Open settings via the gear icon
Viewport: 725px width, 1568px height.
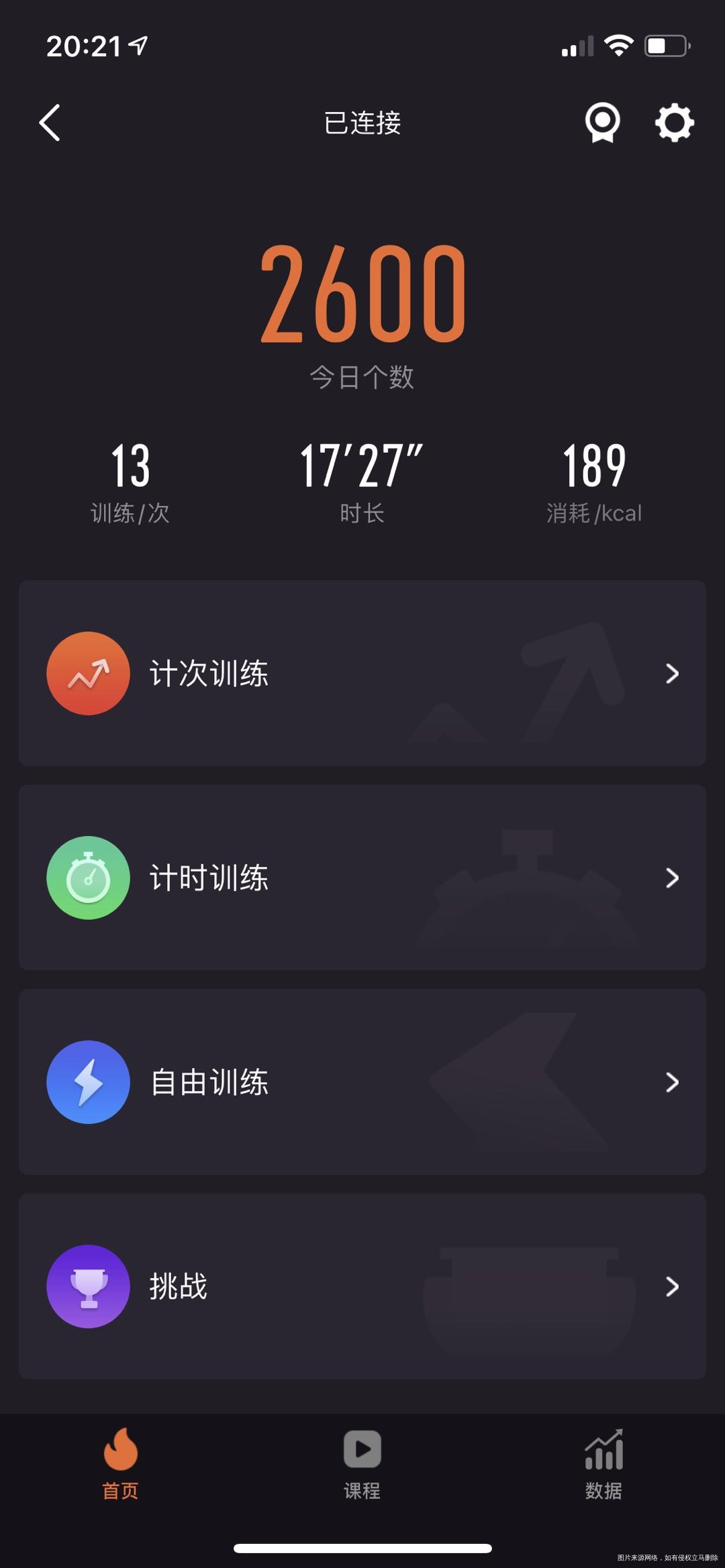coord(673,122)
